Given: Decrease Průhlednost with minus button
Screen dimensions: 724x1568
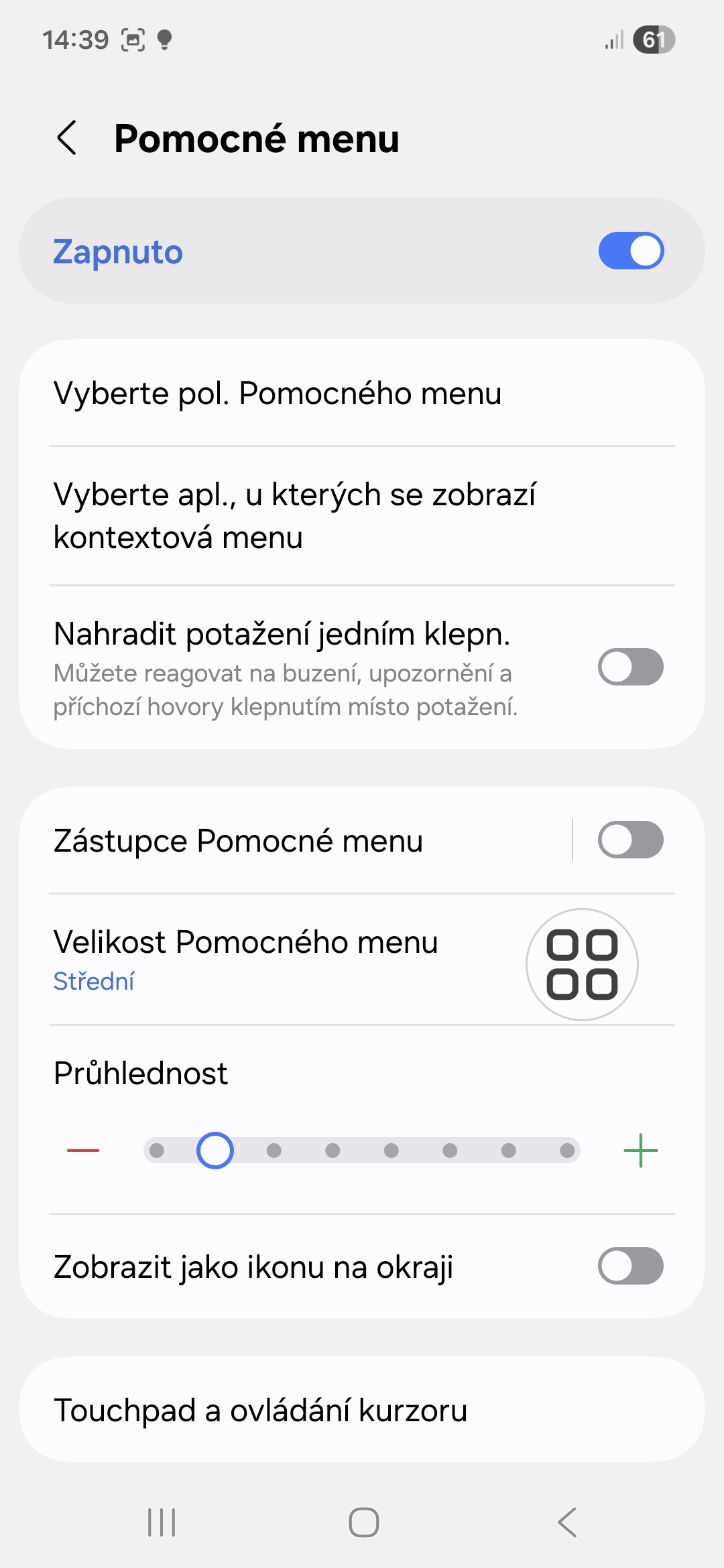Looking at the screenshot, I should pyautogui.click(x=83, y=1151).
